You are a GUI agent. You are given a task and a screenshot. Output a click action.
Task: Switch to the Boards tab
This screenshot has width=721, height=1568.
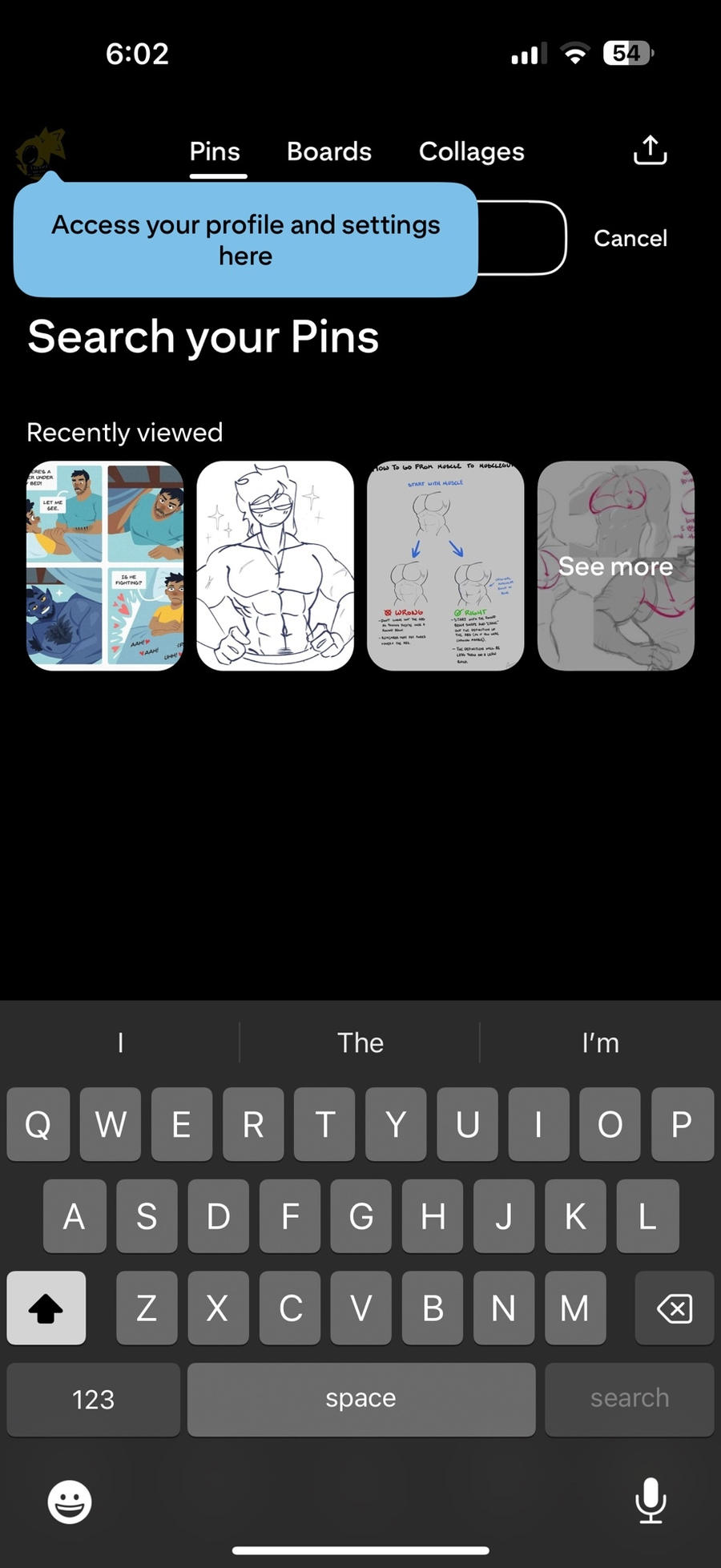tap(329, 151)
